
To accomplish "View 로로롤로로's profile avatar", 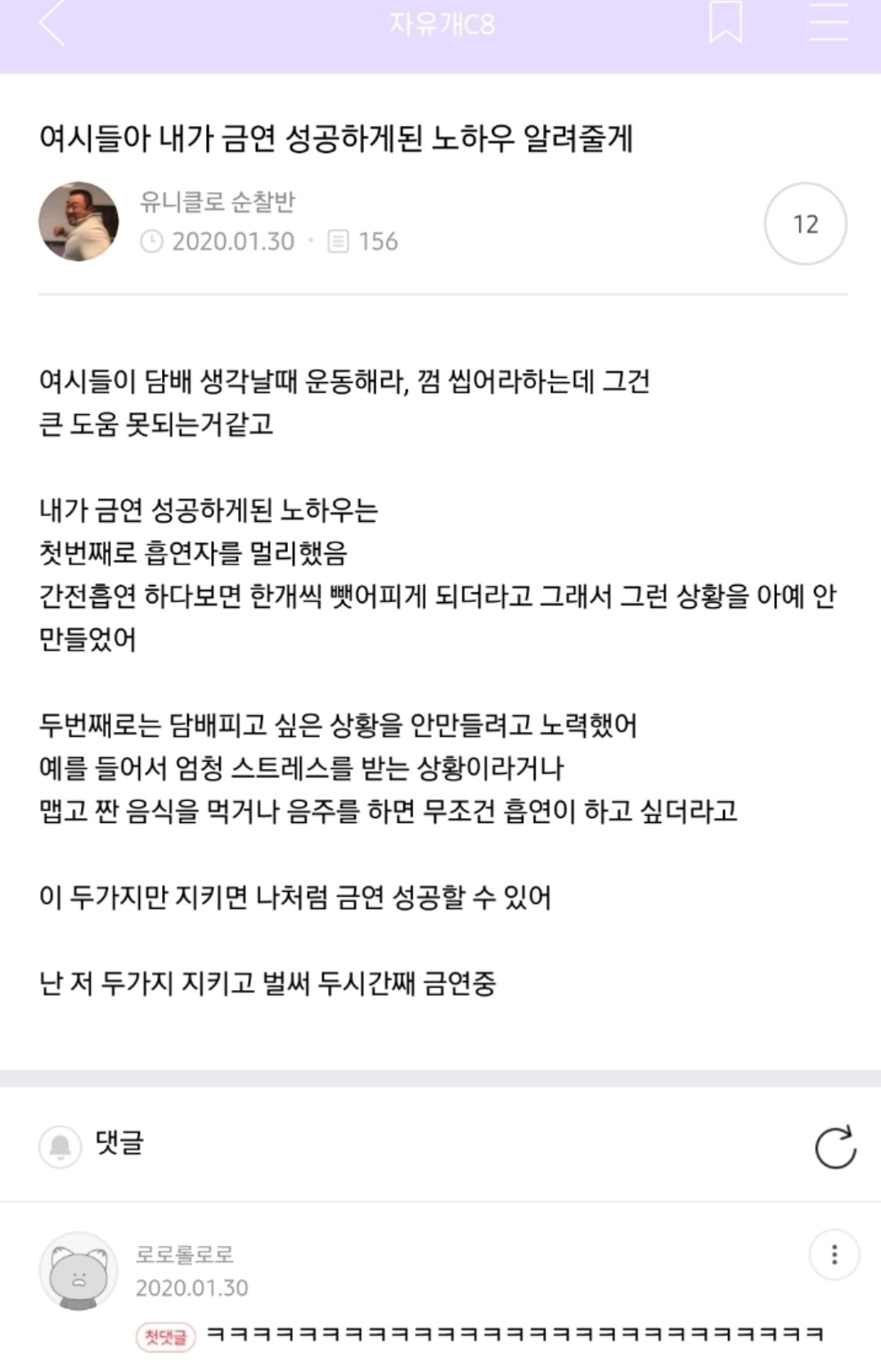I will (79, 1271).
